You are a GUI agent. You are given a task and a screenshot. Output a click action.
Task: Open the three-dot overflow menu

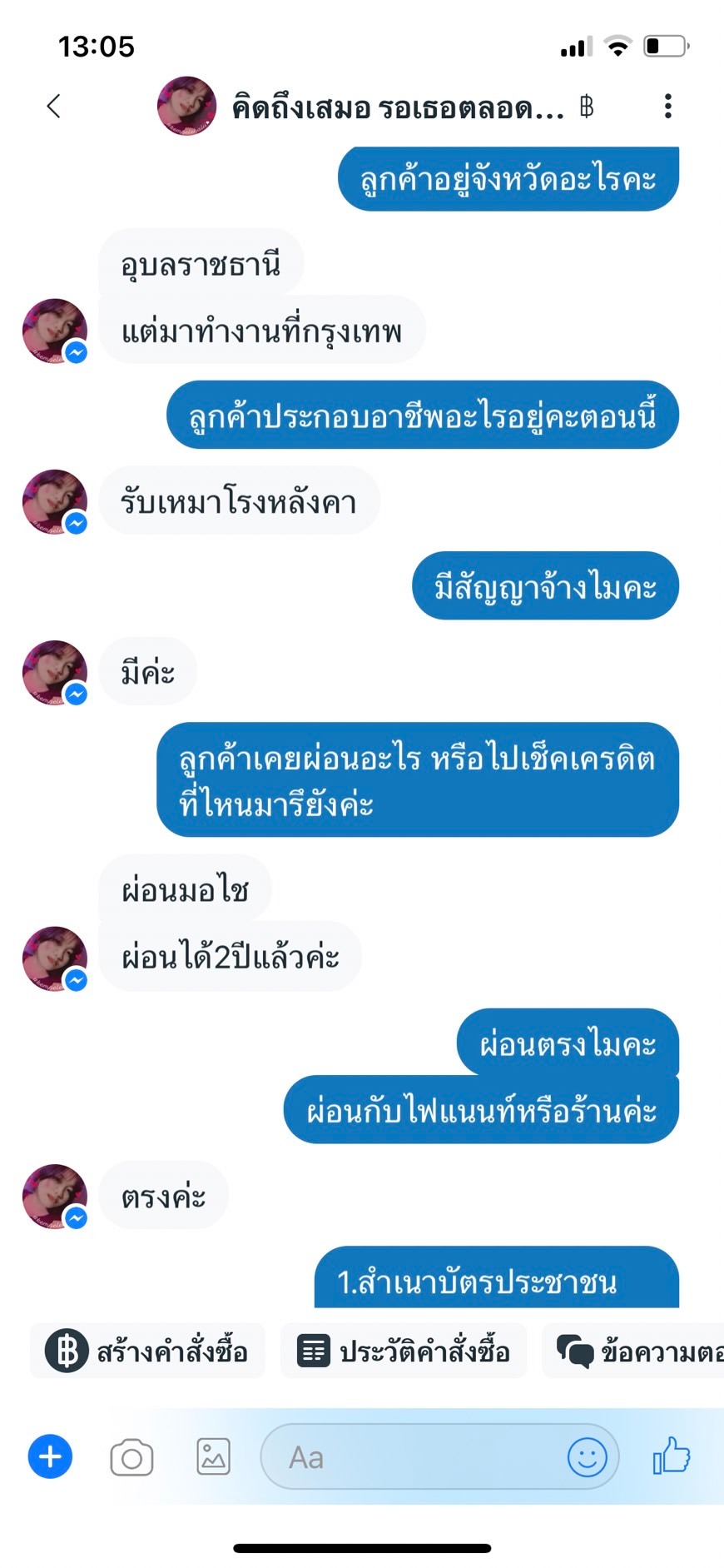pyautogui.click(x=667, y=106)
